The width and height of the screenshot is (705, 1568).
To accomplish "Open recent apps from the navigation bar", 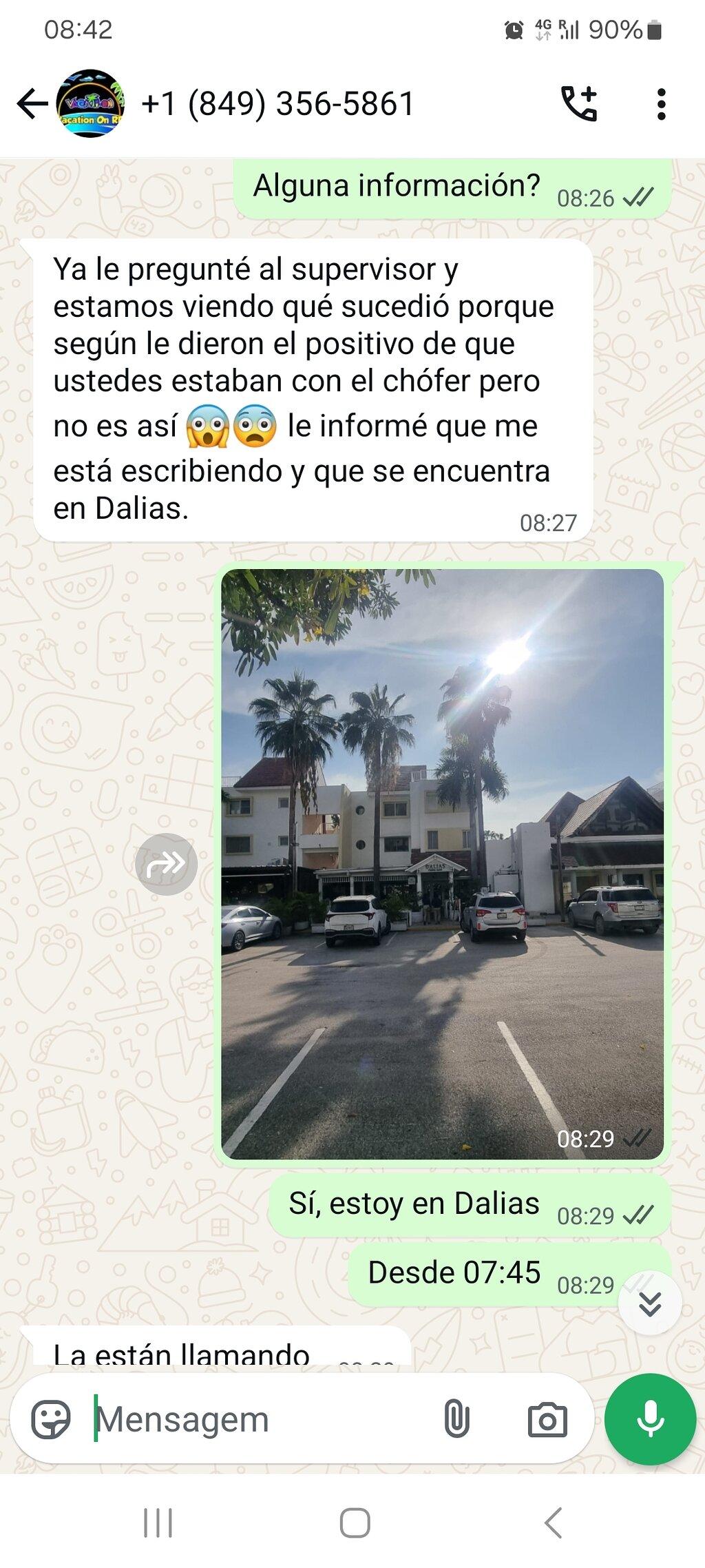I will pyautogui.click(x=158, y=1523).
